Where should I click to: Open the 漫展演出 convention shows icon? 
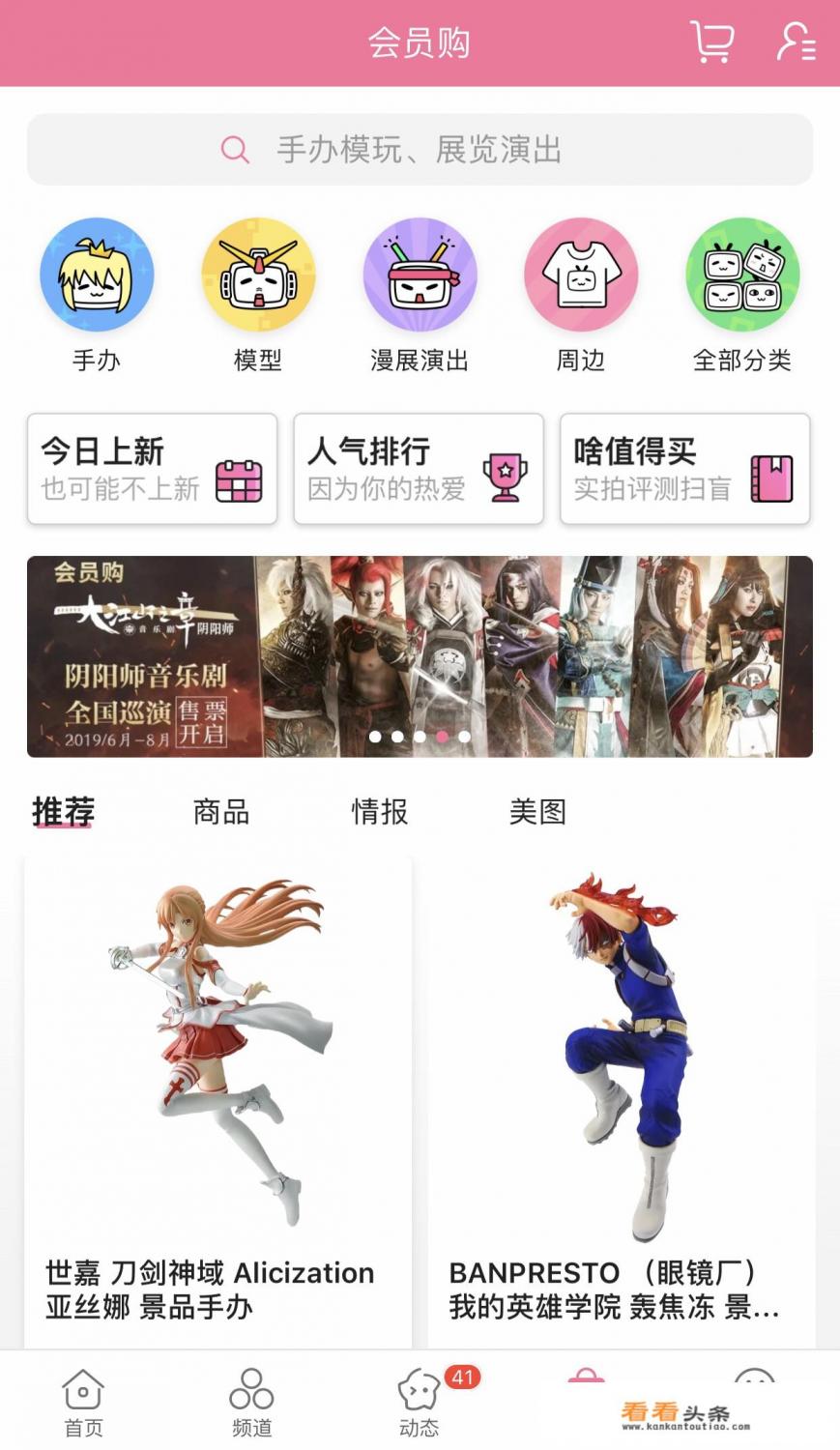coord(420,275)
